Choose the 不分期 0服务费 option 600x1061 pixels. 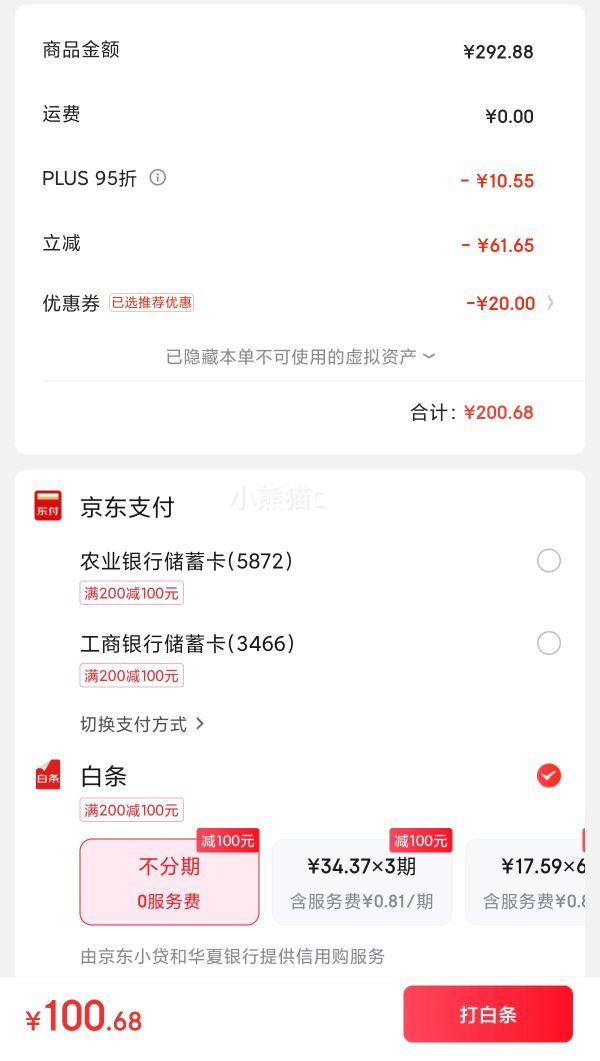pos(170,882)
